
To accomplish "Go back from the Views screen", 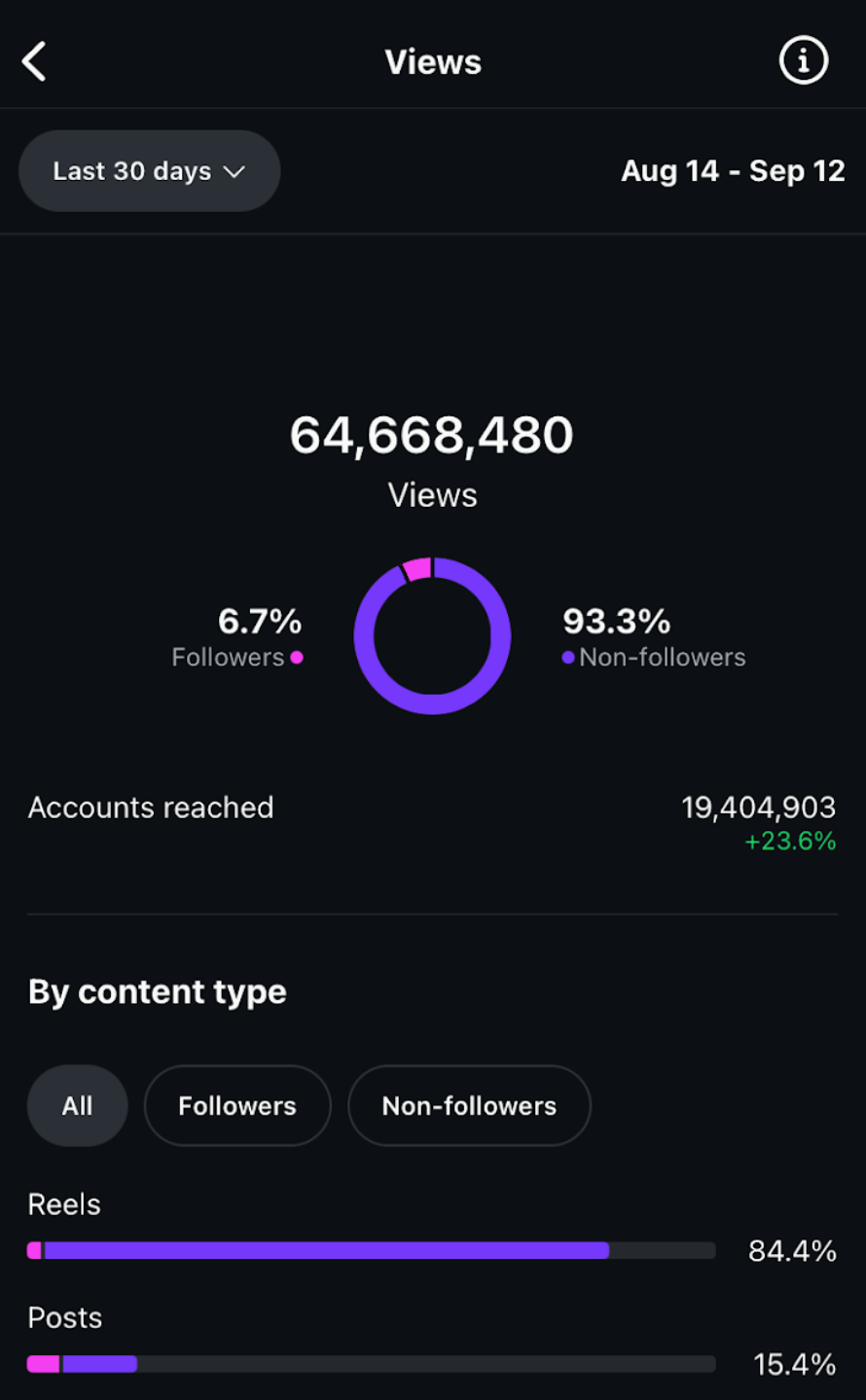I will 35,61.
